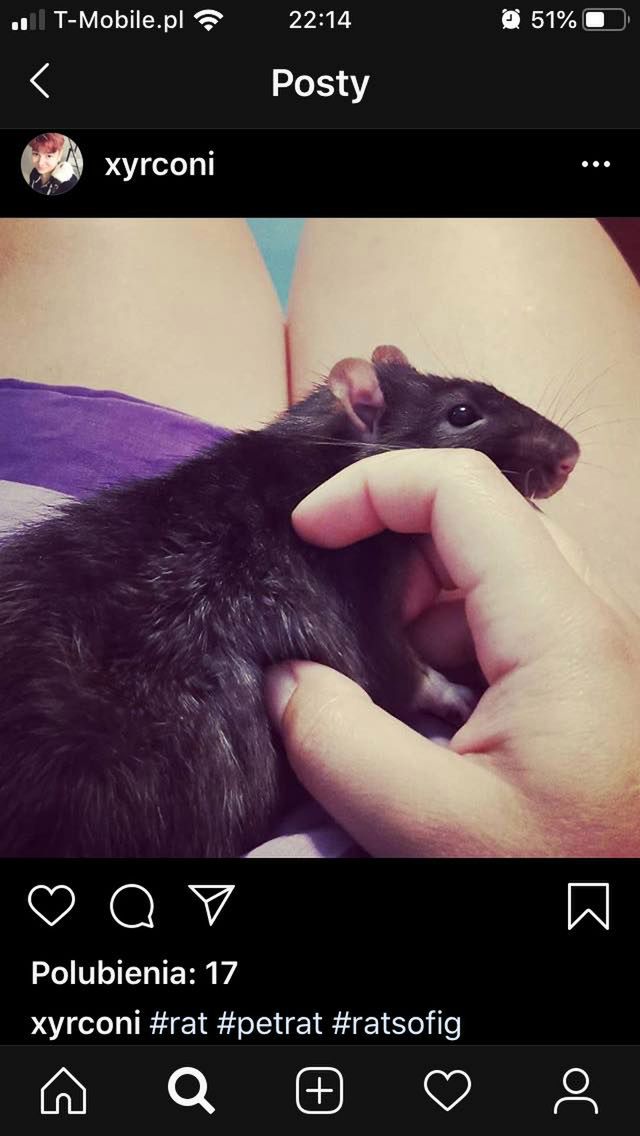The height and width of the screenshot is (1136, 640).
Task: Save the post with the bookmark icon
Action: (x=588, y=906)
